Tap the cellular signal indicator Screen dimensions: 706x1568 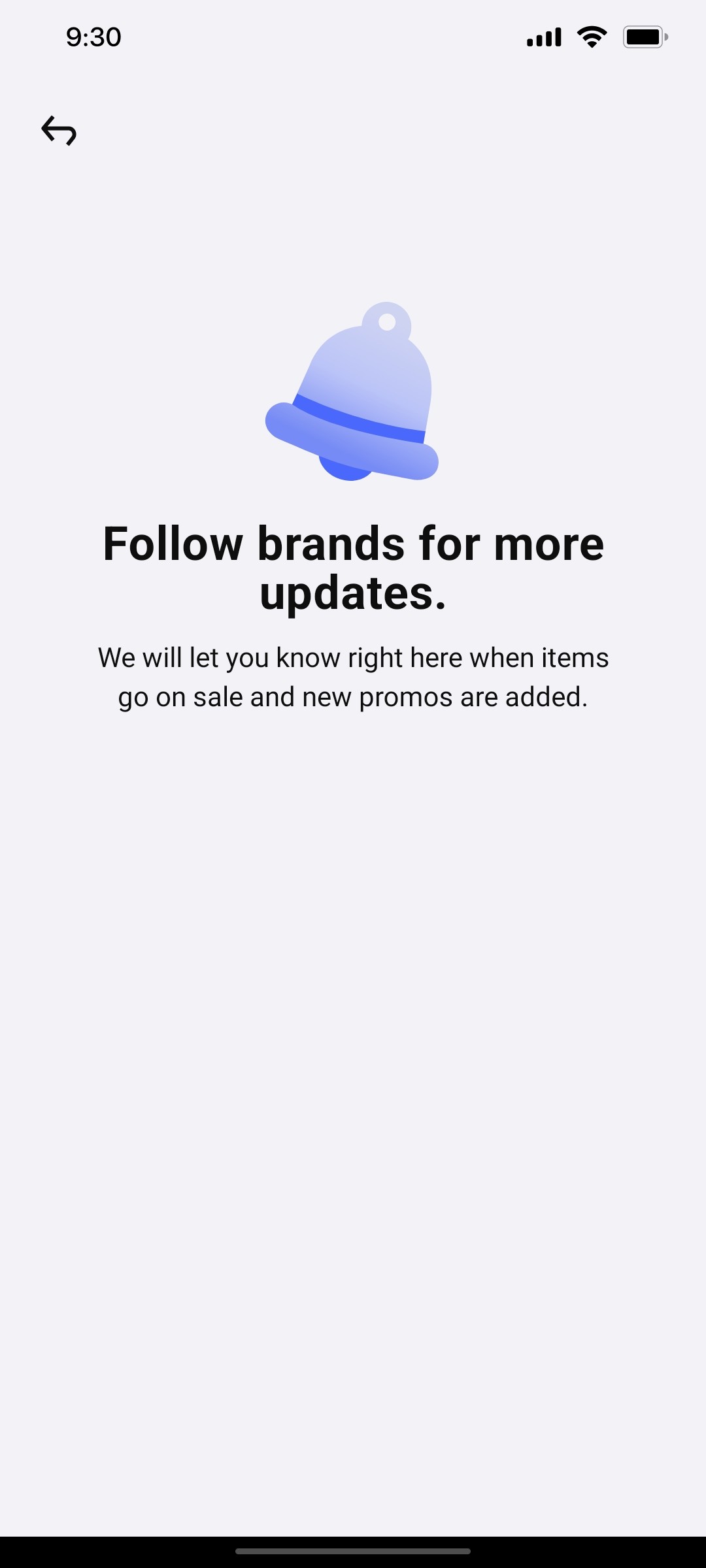tap(543, 37)
